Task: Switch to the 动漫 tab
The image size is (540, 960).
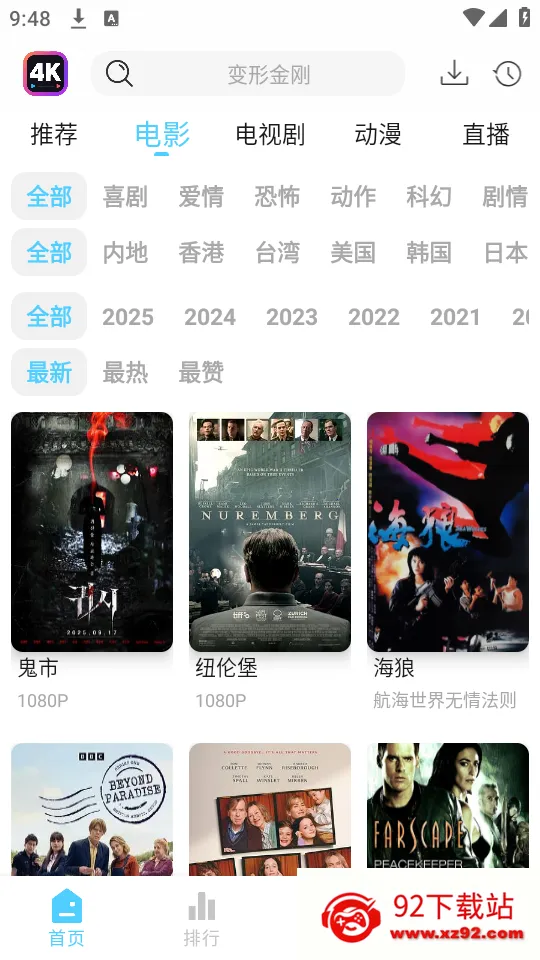Action: coord(378,134)
